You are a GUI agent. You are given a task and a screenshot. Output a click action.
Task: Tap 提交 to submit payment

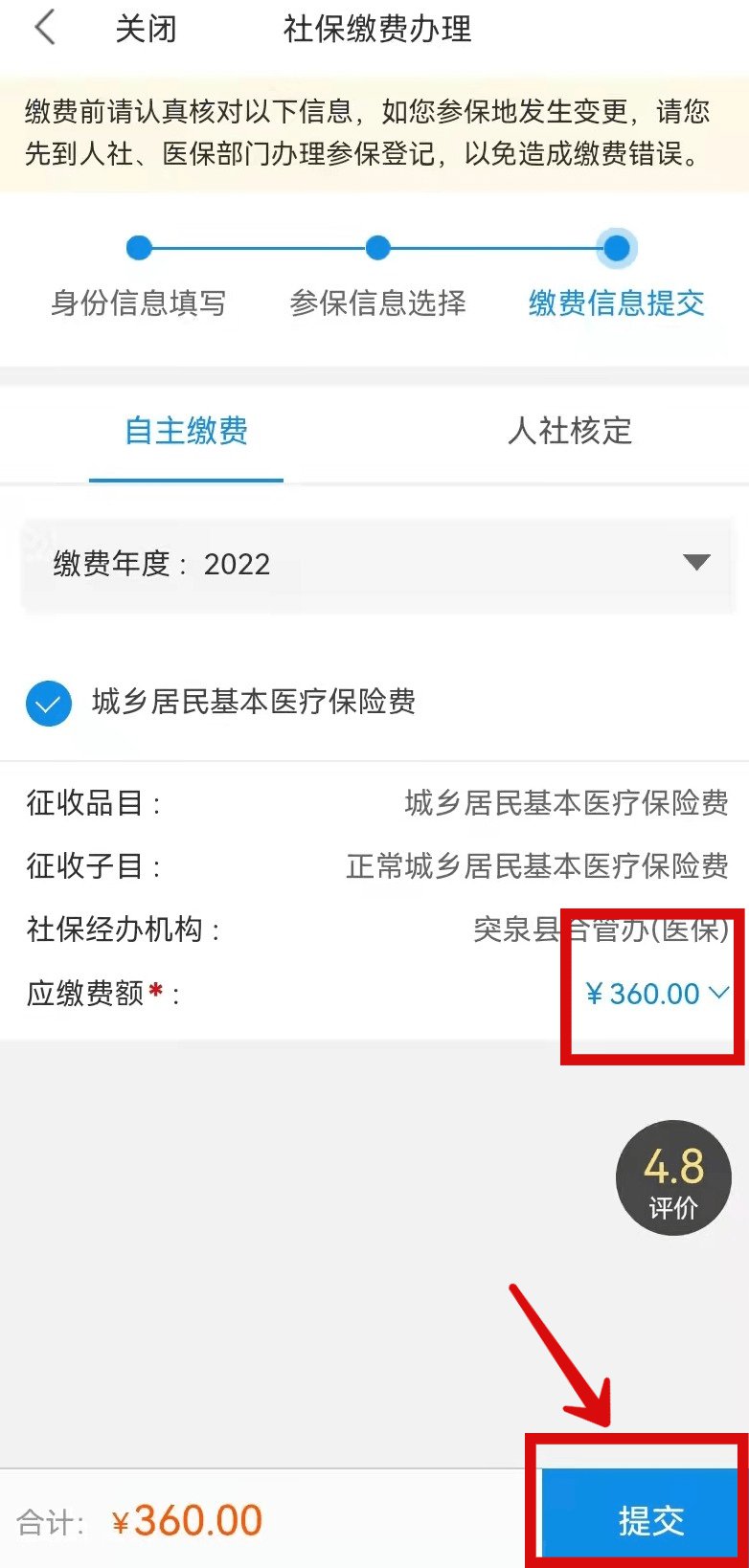[x=649, y=1518]
